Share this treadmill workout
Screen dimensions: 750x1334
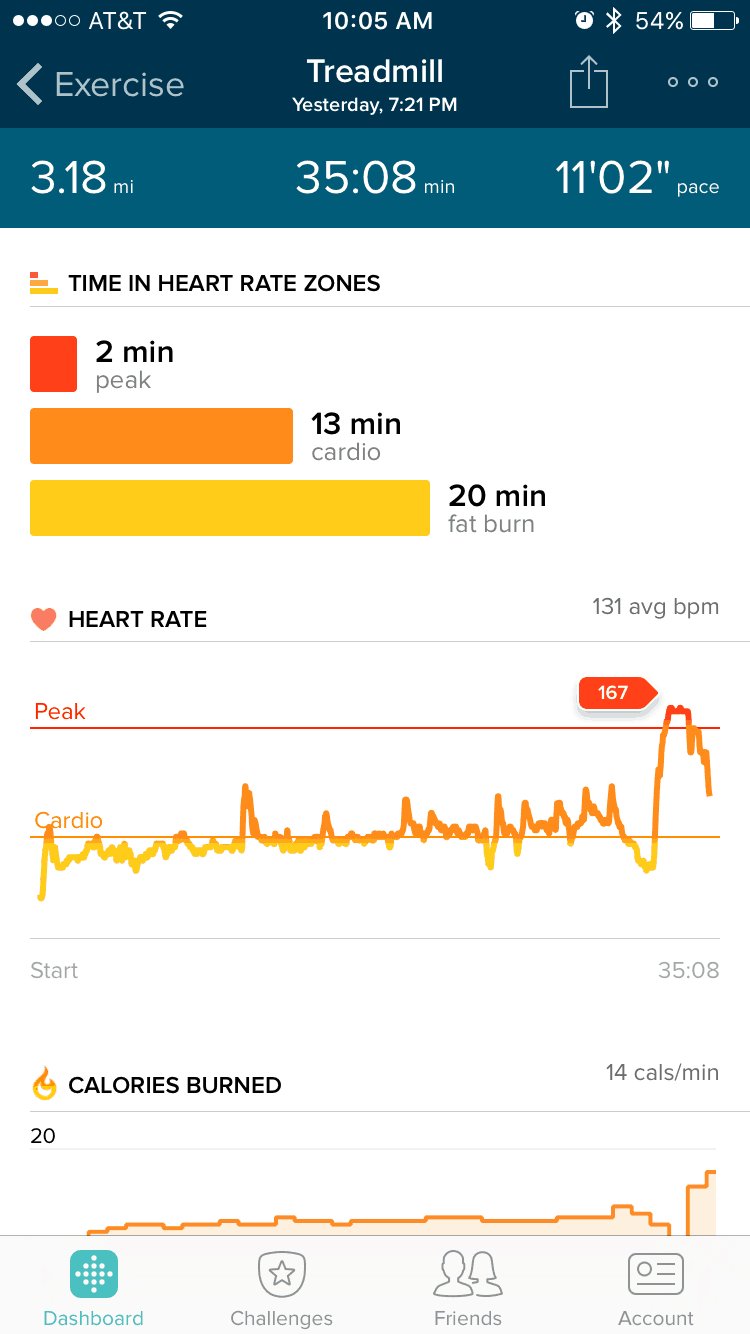pos(589,81)
